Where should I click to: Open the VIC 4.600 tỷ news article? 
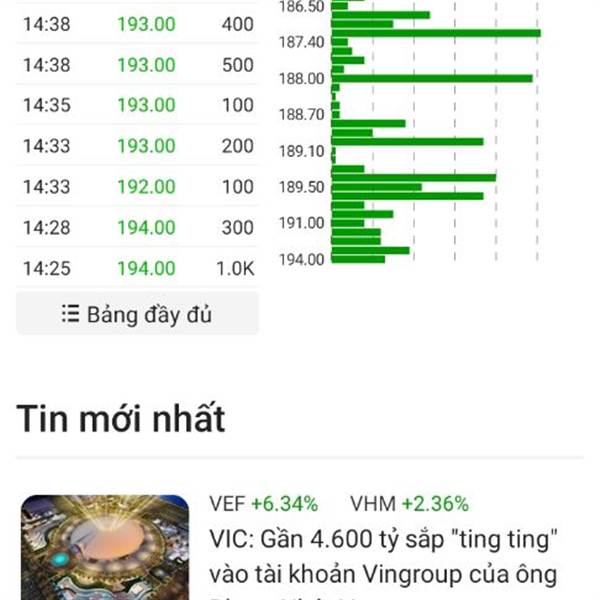pos(383,559)
